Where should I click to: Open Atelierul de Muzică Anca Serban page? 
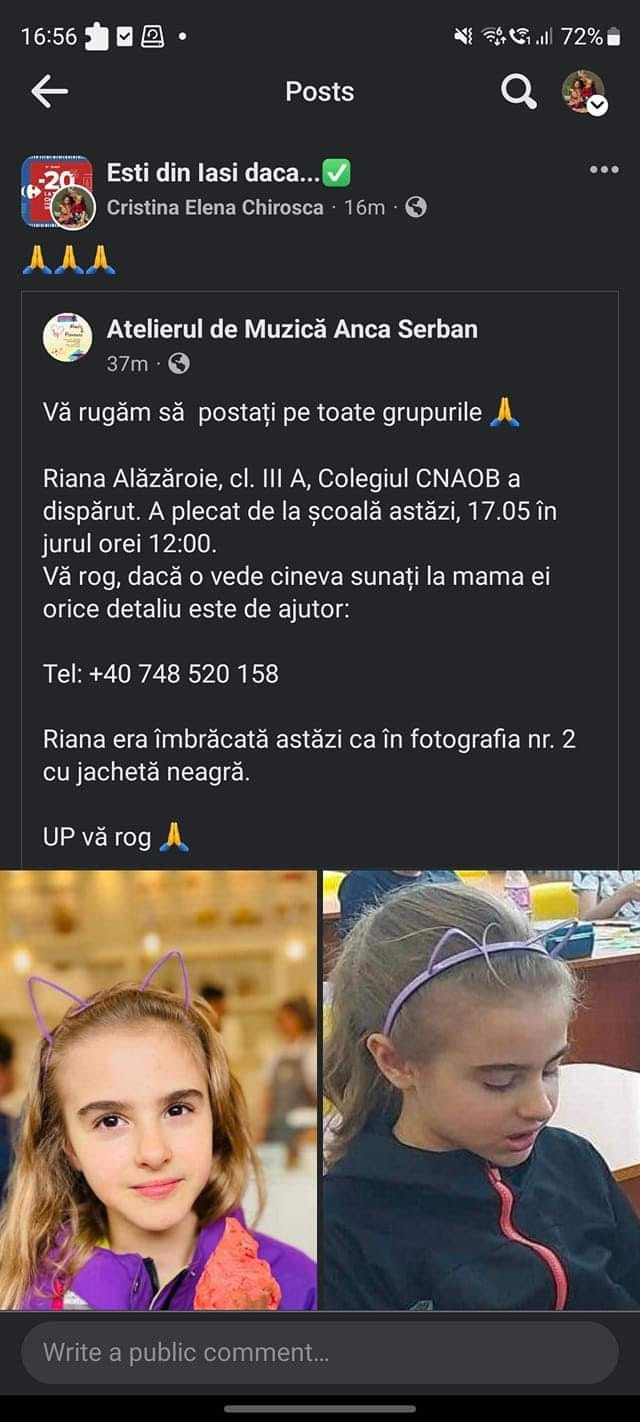point(292,329)
